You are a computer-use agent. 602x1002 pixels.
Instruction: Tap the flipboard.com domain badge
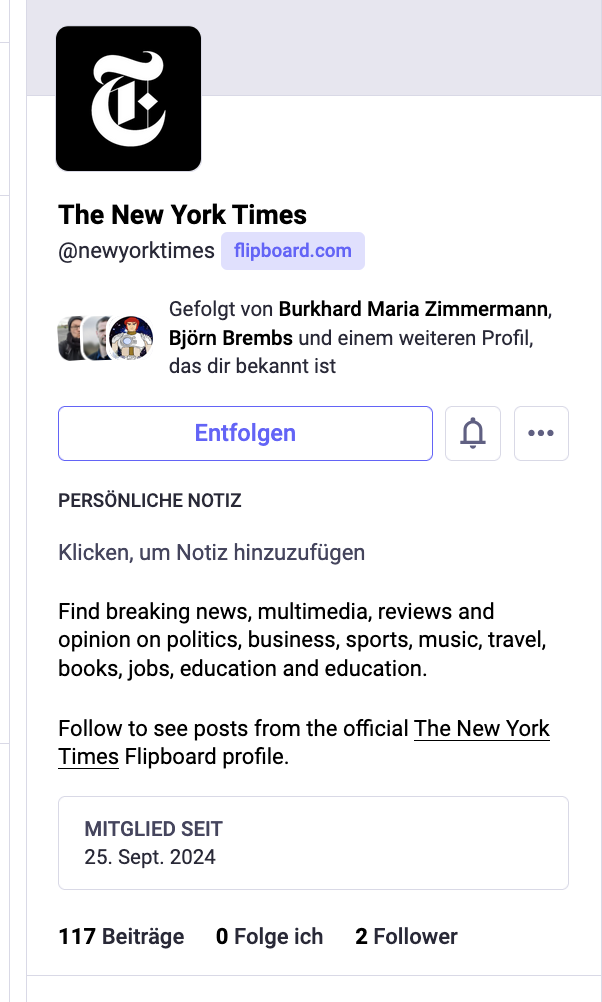click(293, 251)
